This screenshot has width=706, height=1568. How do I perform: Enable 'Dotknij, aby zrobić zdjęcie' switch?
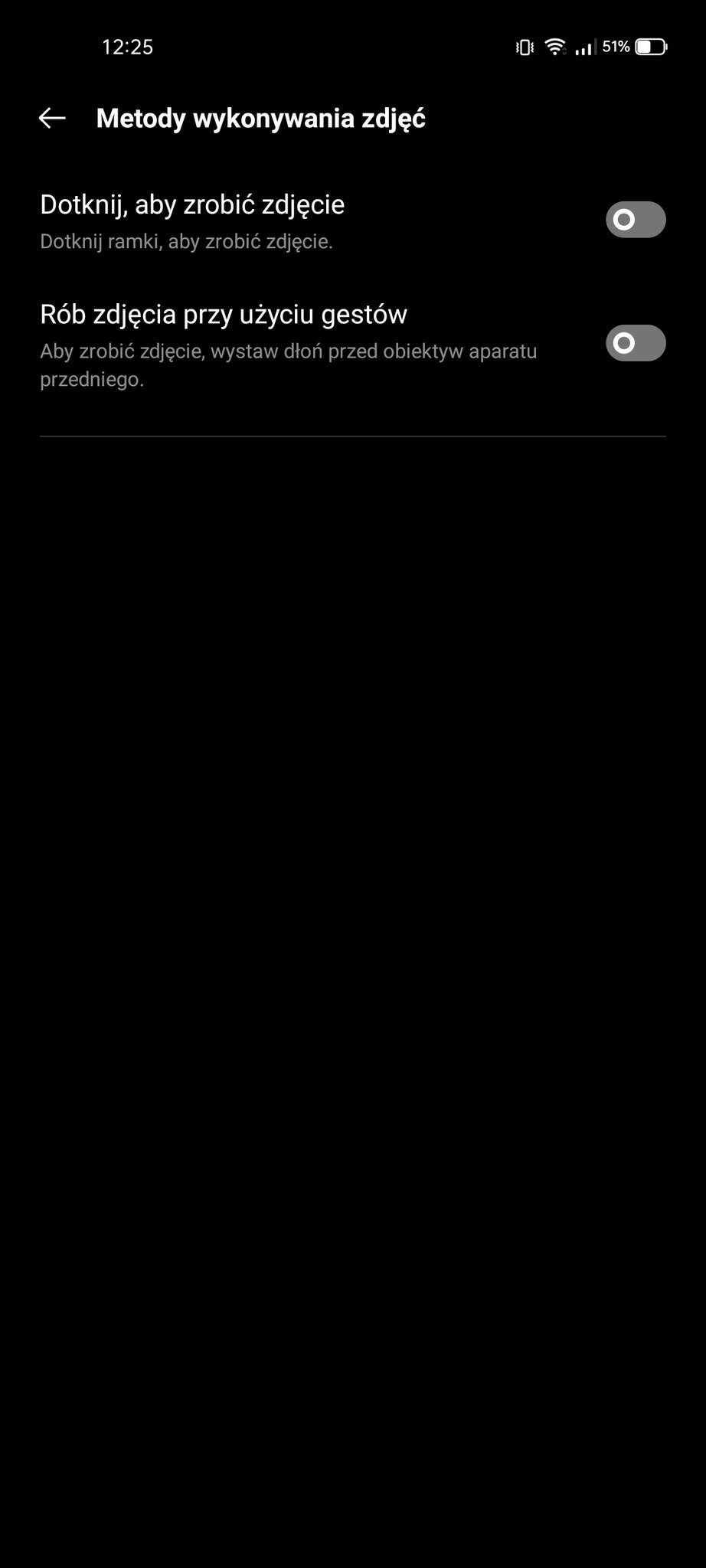pyautogui.click(x=635, y=220)
